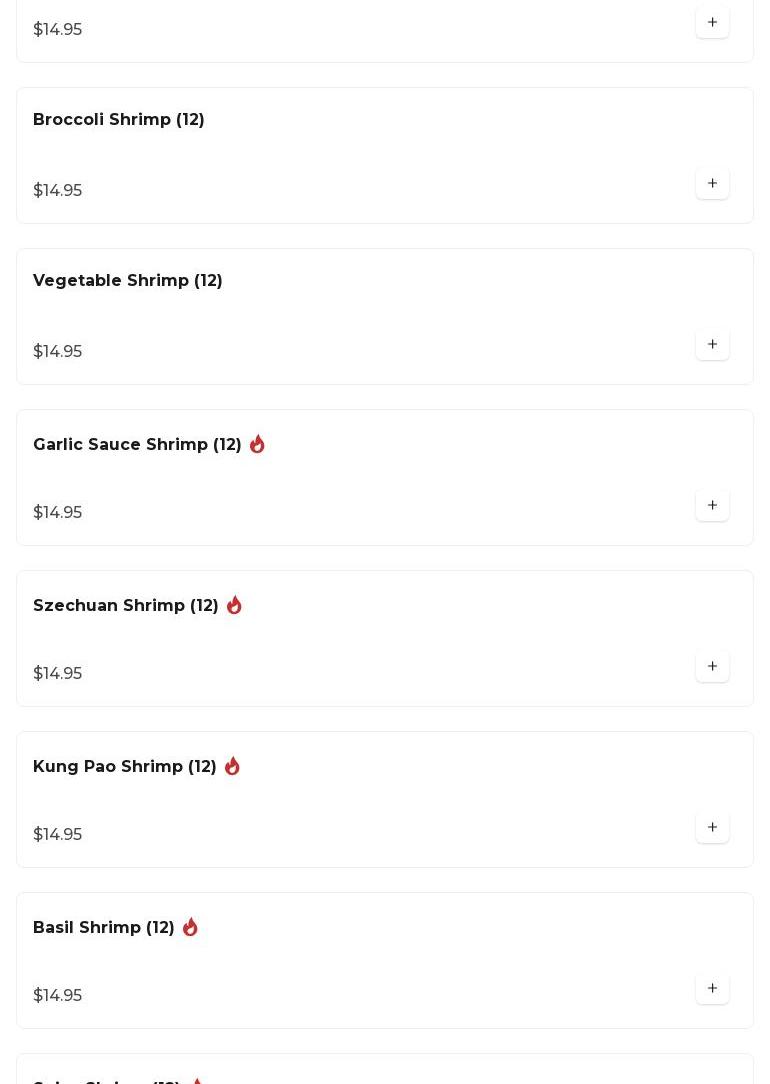
Task: Open the Broccoli Shrimp (12) item card
Action: click(119, 120)
